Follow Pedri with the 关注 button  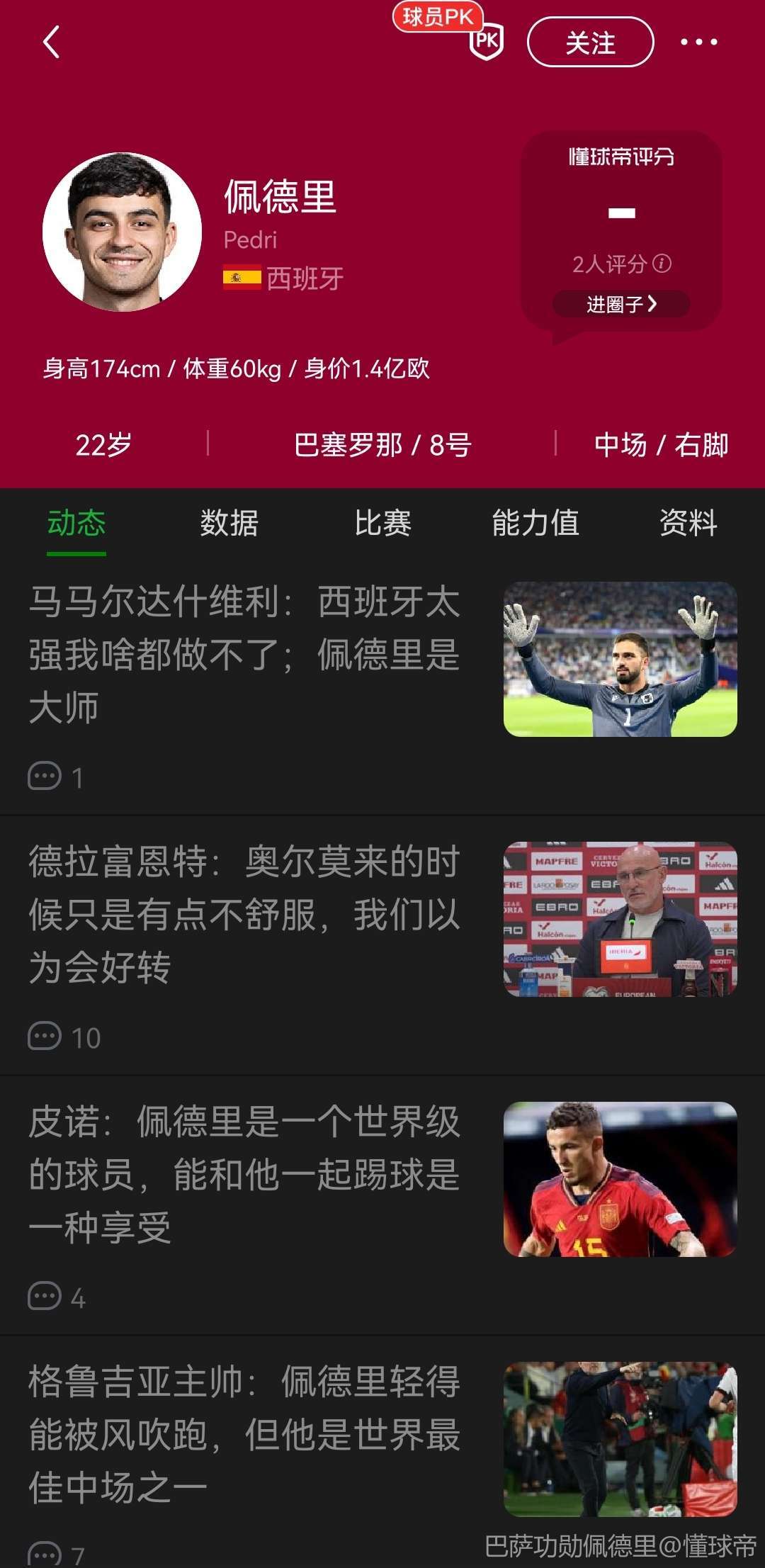590,43
